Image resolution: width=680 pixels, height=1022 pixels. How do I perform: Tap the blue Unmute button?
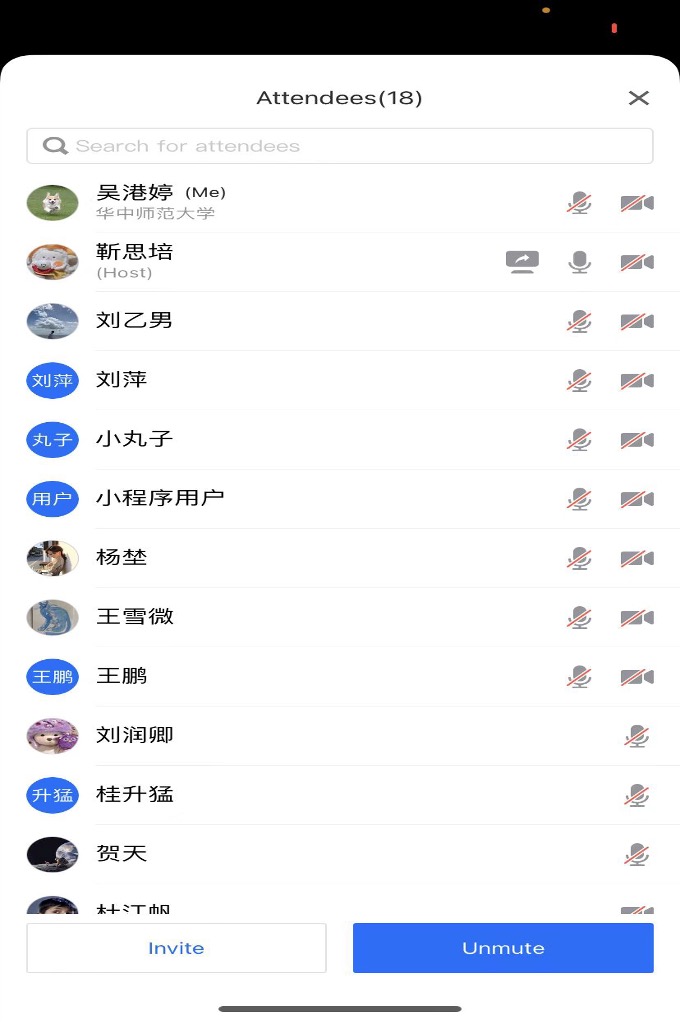click(x=503, y=948)
